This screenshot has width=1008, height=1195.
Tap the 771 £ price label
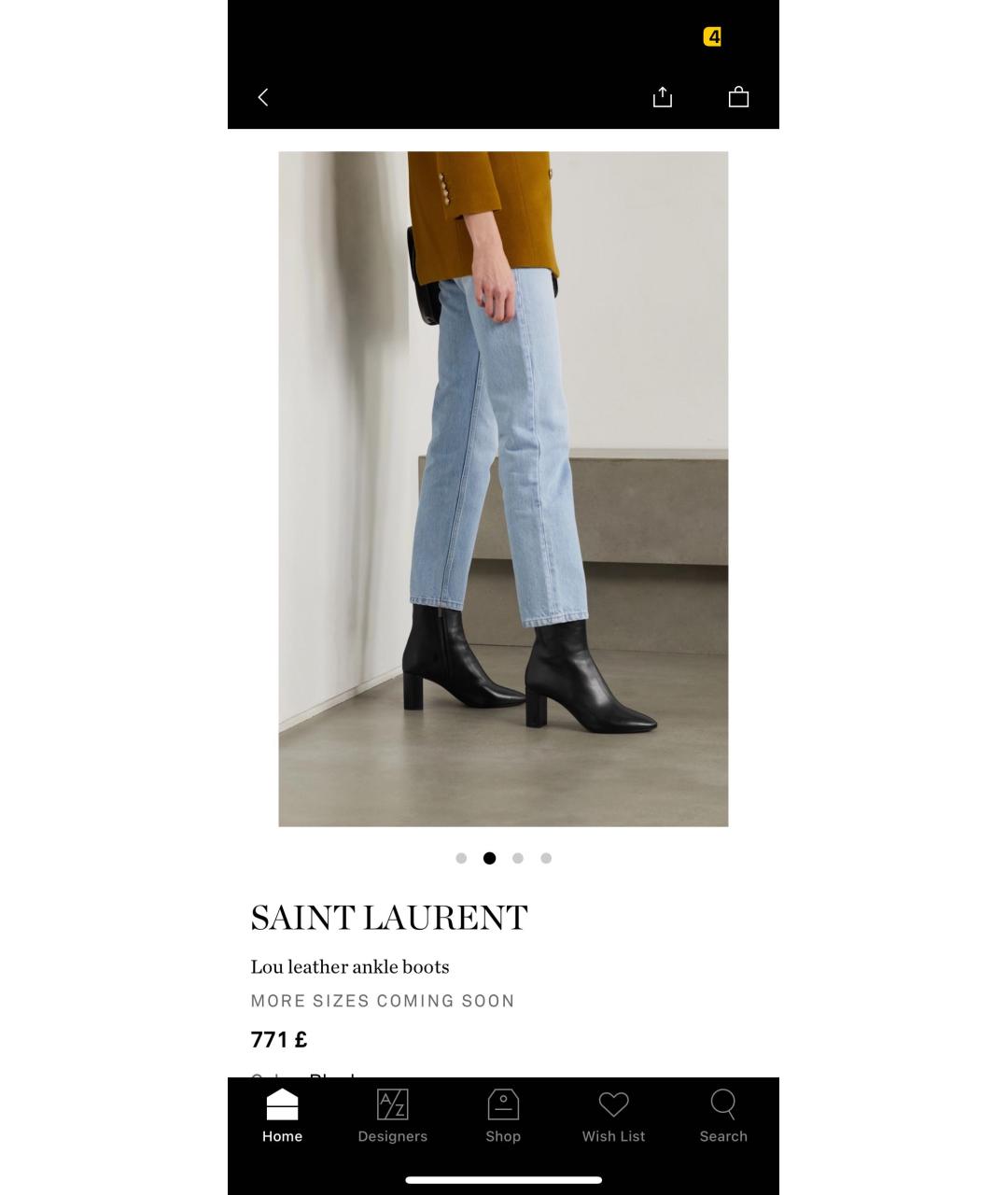277,1038
